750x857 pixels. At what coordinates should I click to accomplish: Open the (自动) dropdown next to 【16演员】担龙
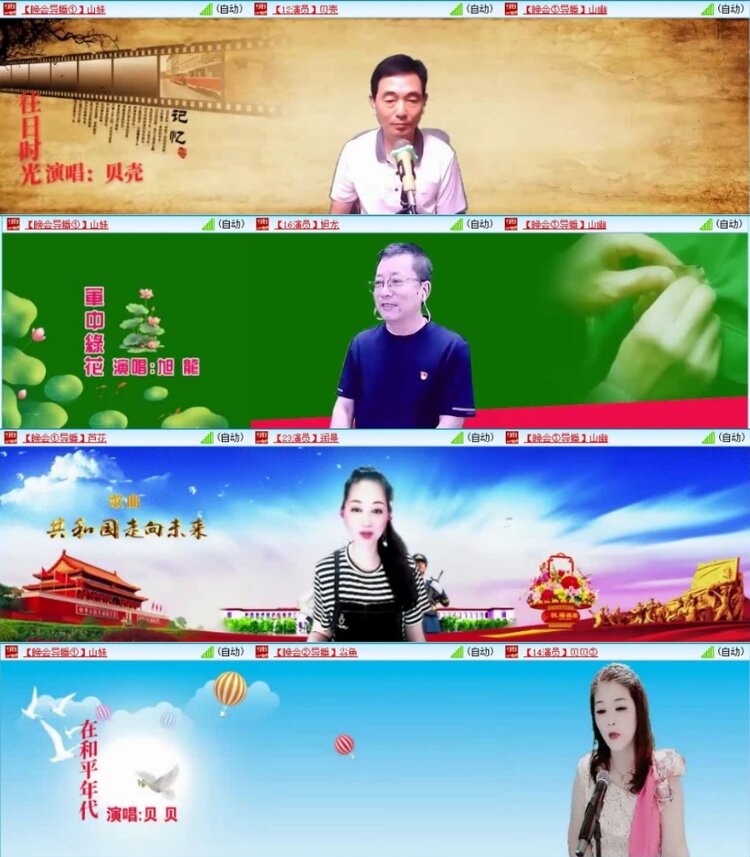click(480, 224)
